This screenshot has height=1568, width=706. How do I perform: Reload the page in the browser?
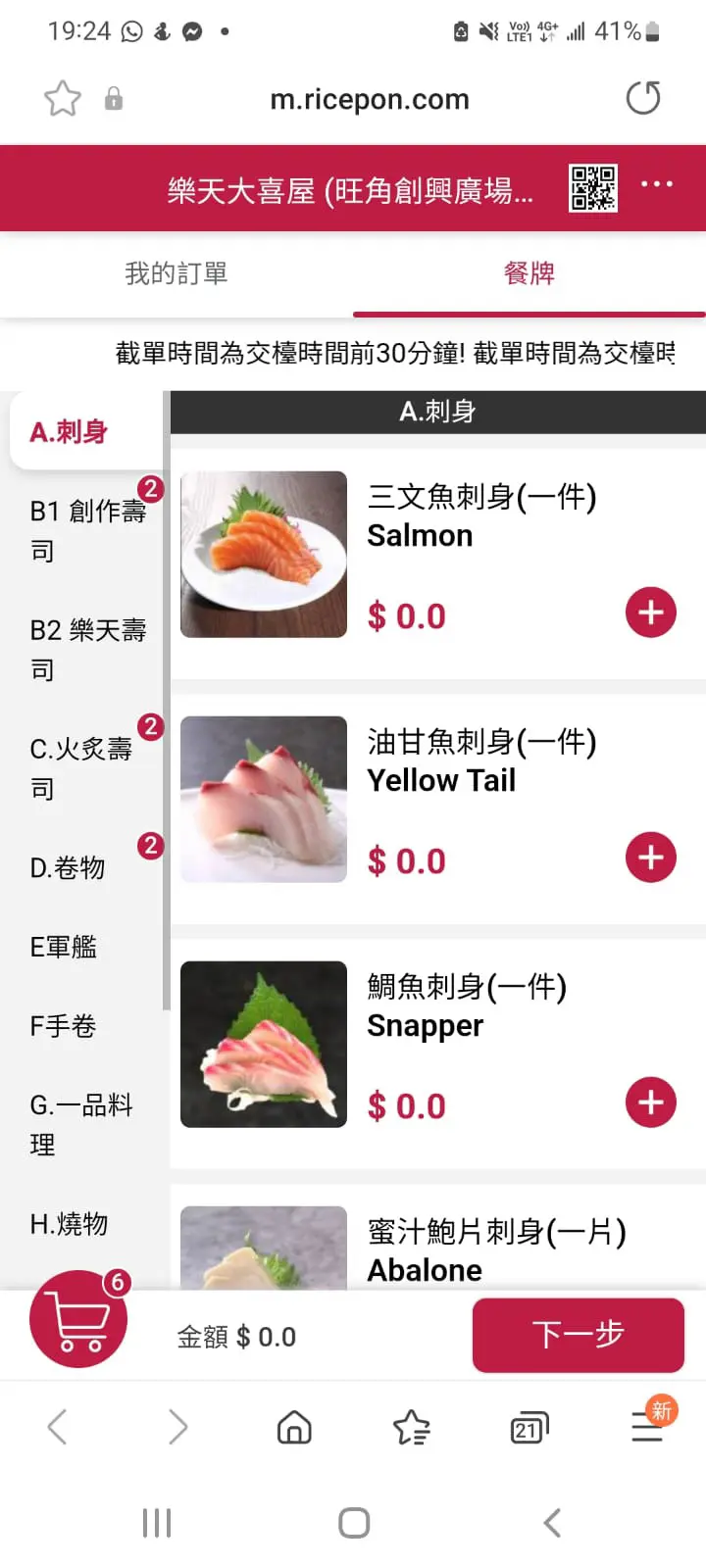643,98
